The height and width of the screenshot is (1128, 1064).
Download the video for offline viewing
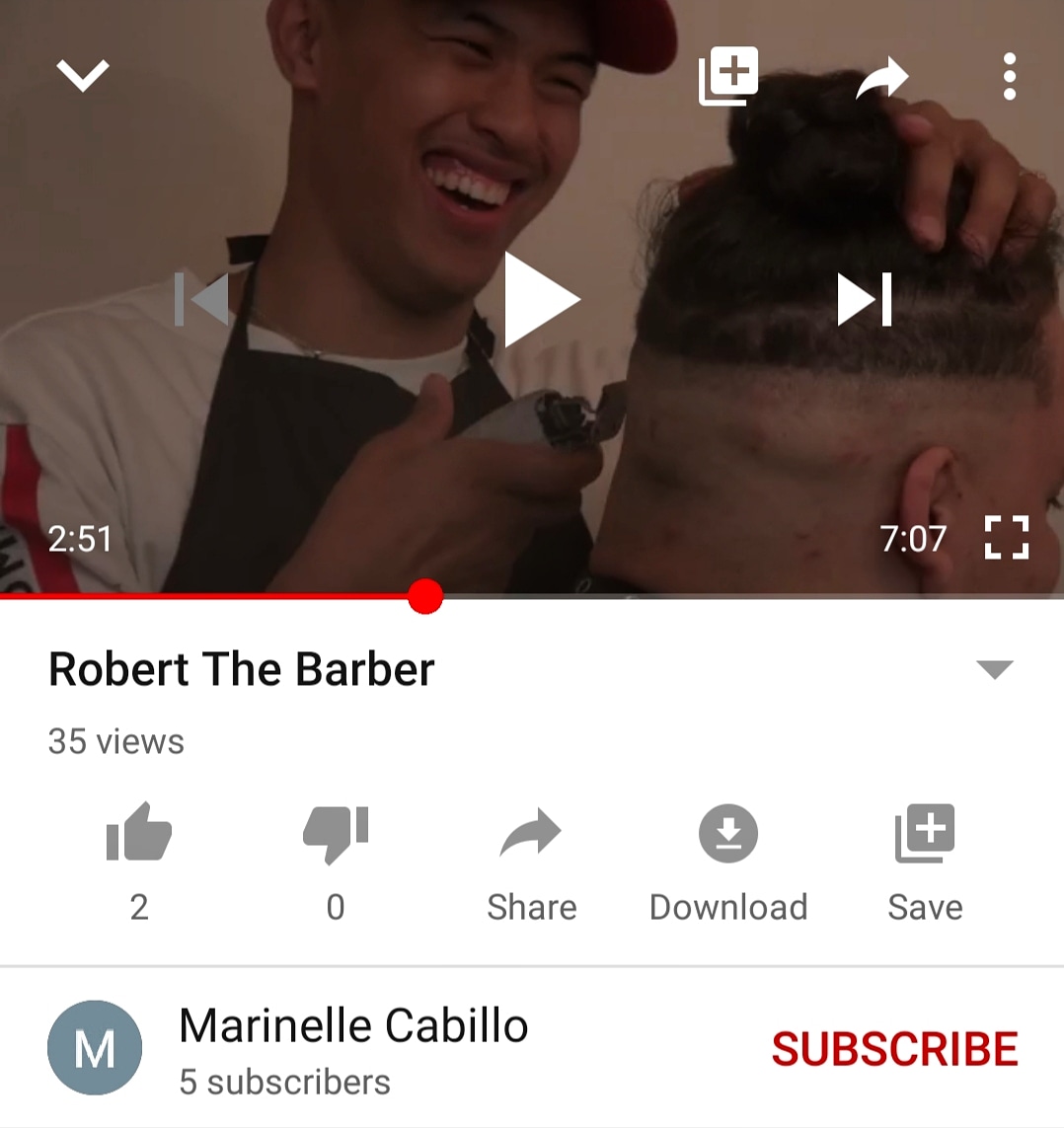728,859
